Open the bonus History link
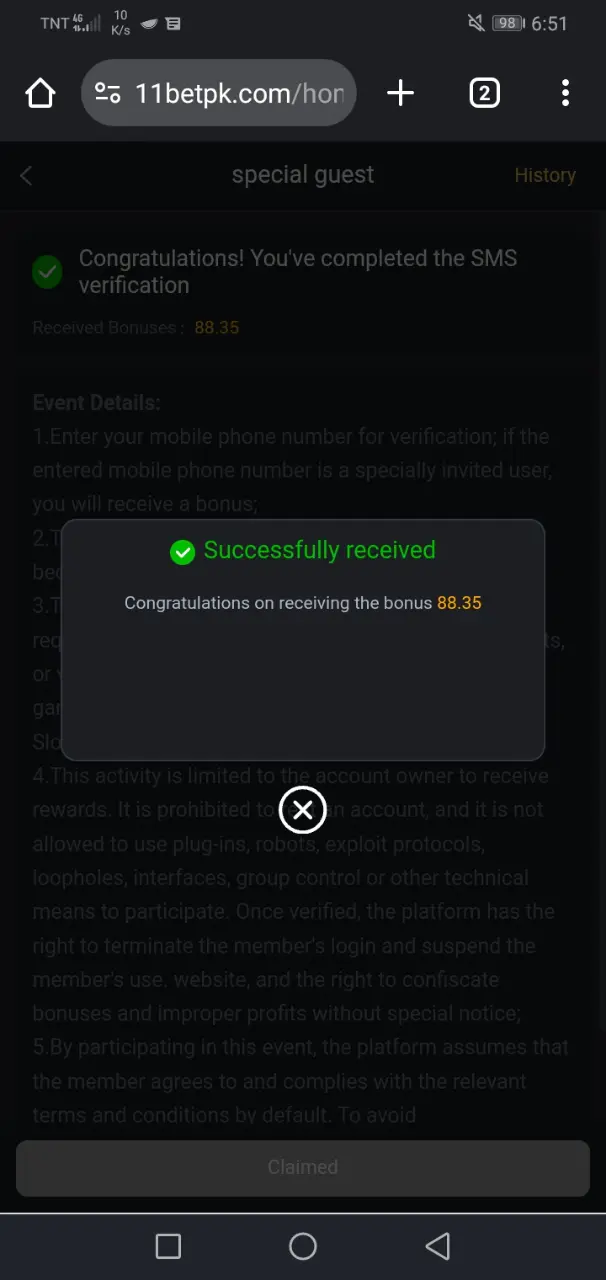 tap(545, 175)
